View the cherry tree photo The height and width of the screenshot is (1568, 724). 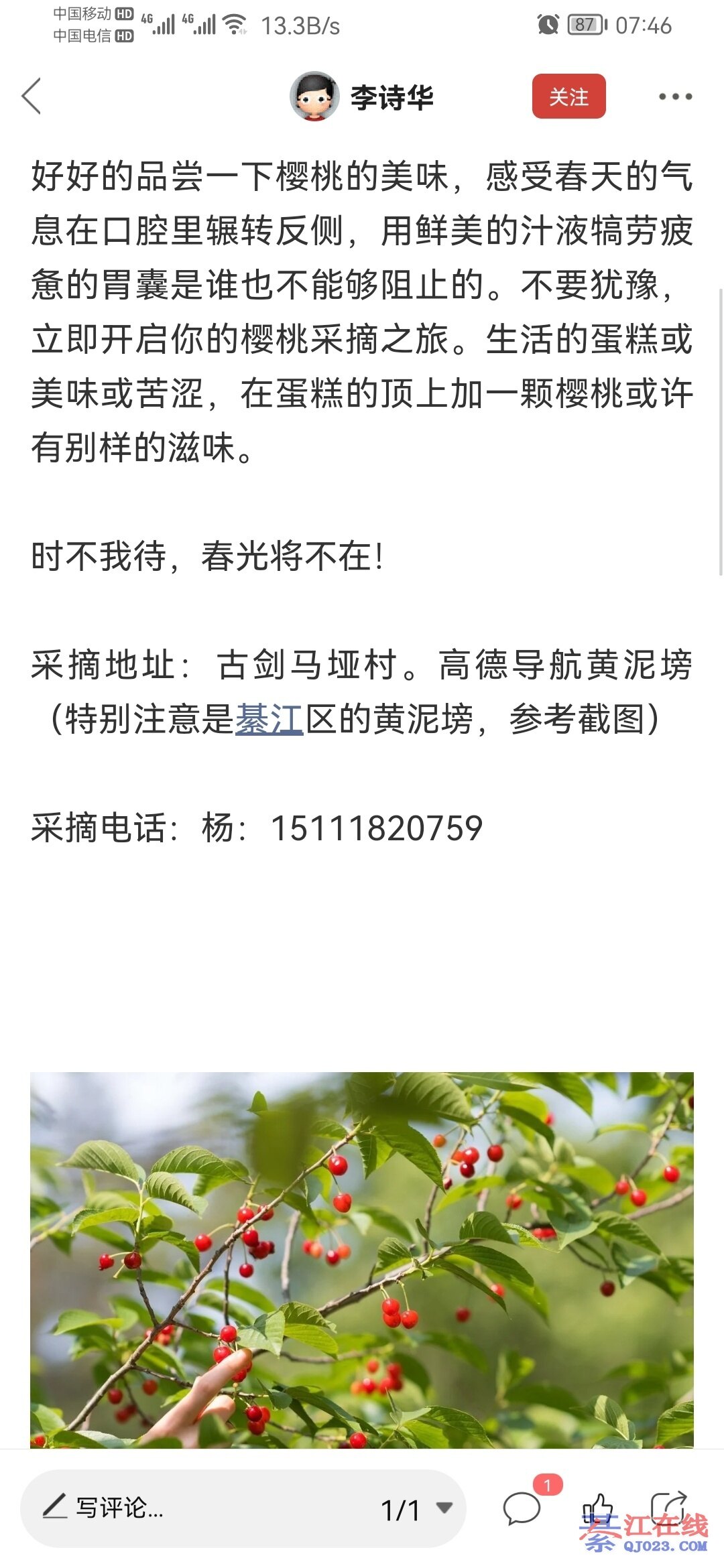coord(362,1260)
